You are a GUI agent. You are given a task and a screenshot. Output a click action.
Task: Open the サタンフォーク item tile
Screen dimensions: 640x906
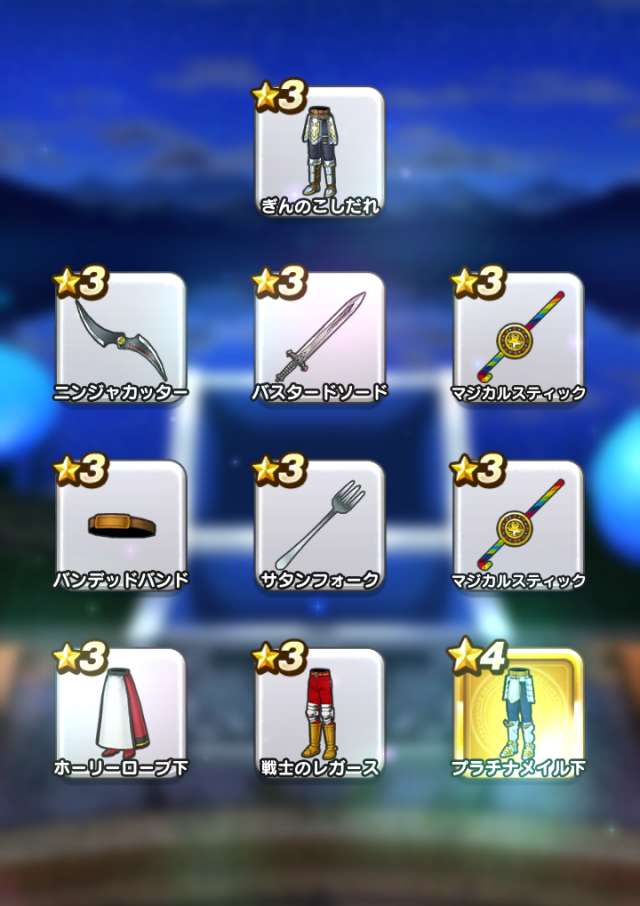319,526
